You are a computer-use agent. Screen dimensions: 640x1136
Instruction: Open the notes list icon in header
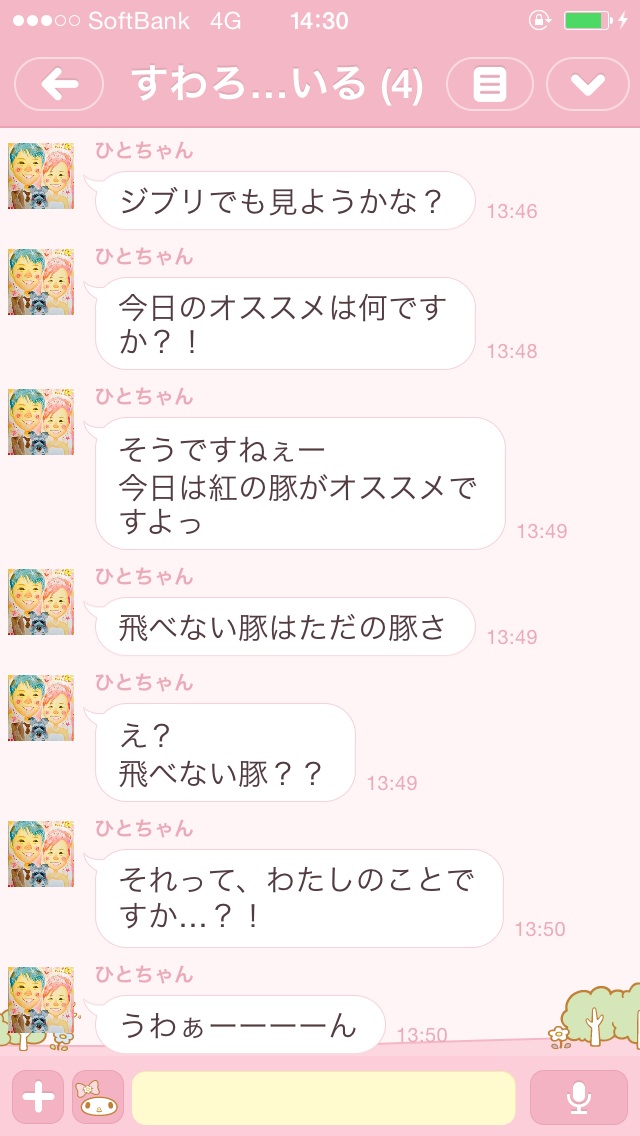489,85
